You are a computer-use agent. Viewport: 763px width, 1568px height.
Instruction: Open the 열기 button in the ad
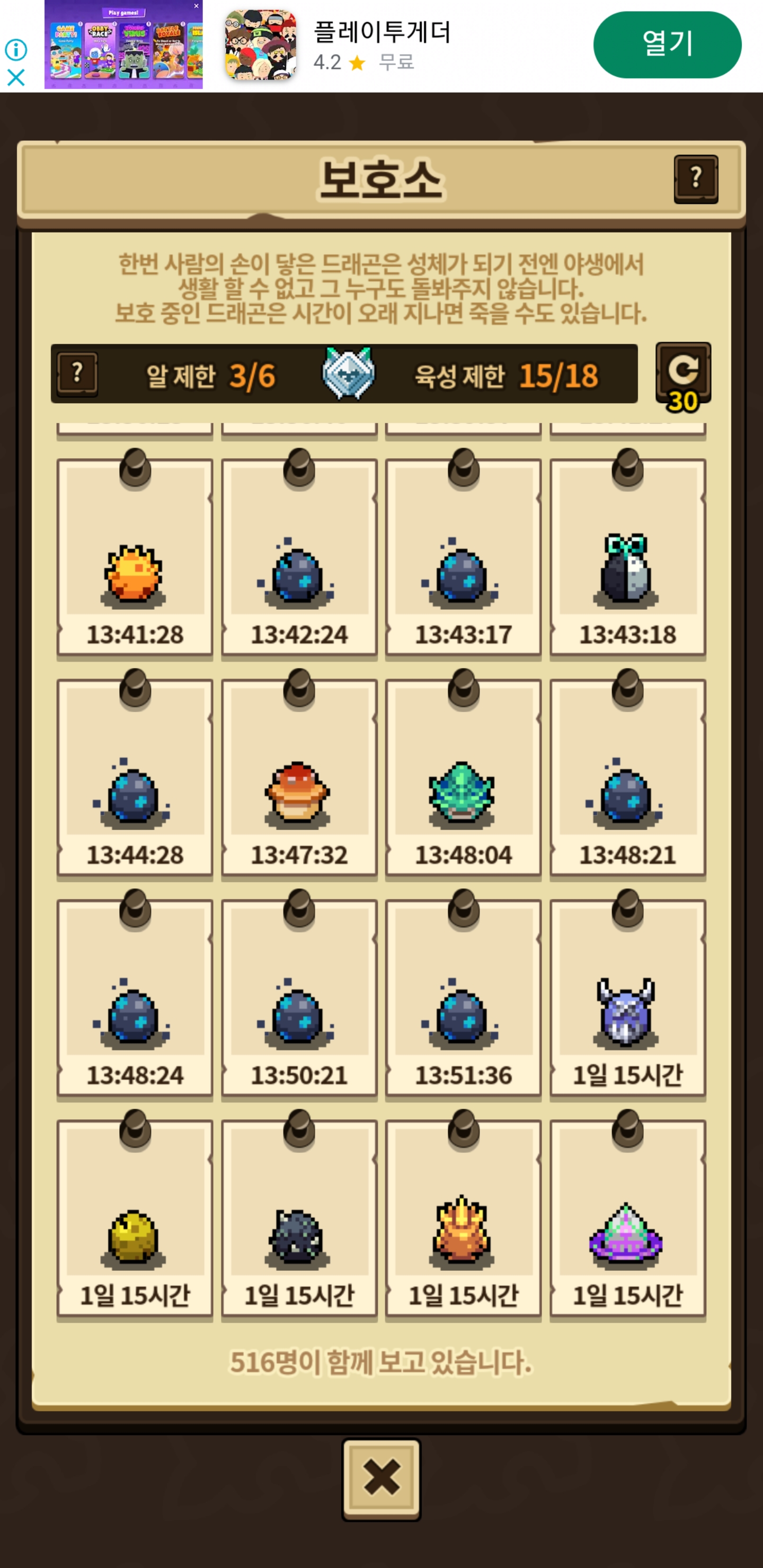[667, 44]
